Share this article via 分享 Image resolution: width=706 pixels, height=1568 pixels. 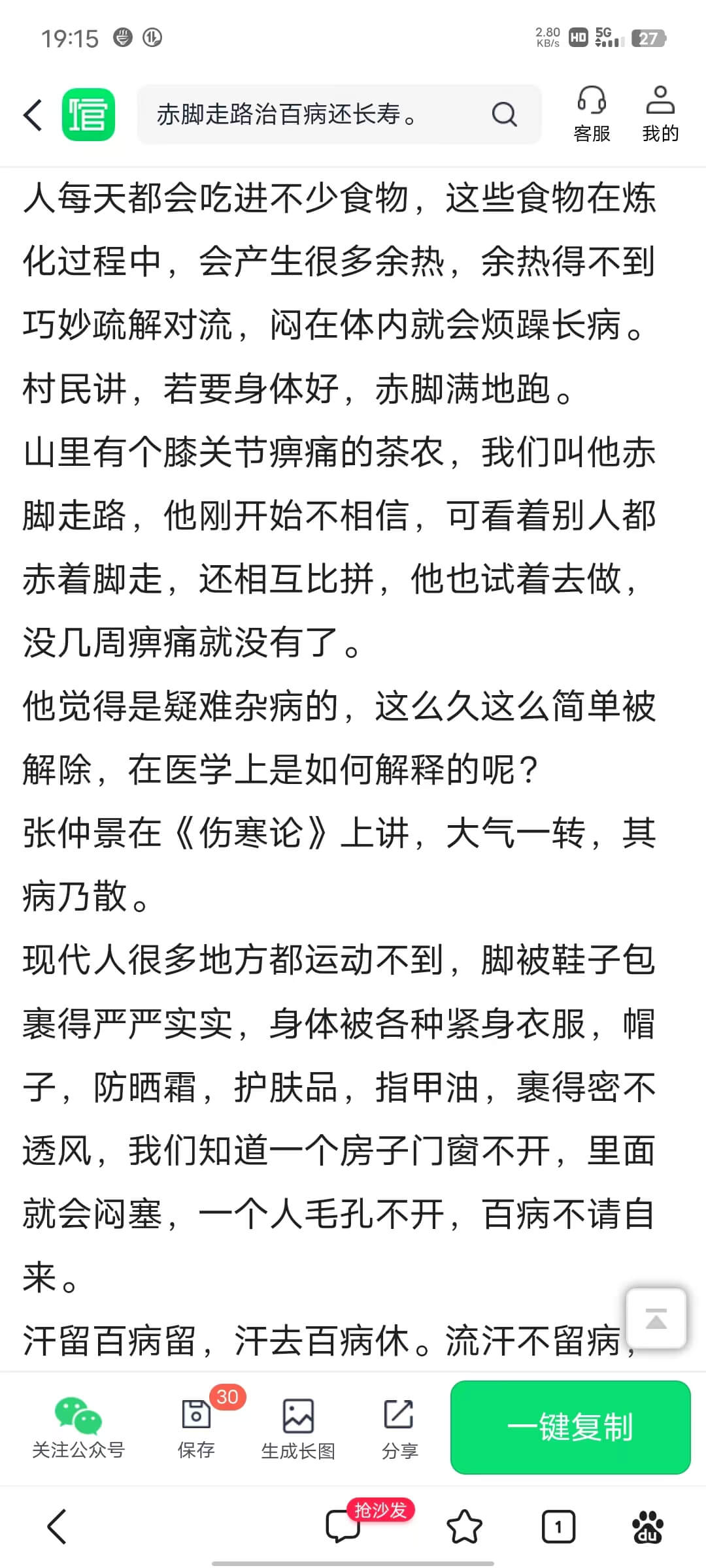pos(399,1428)
